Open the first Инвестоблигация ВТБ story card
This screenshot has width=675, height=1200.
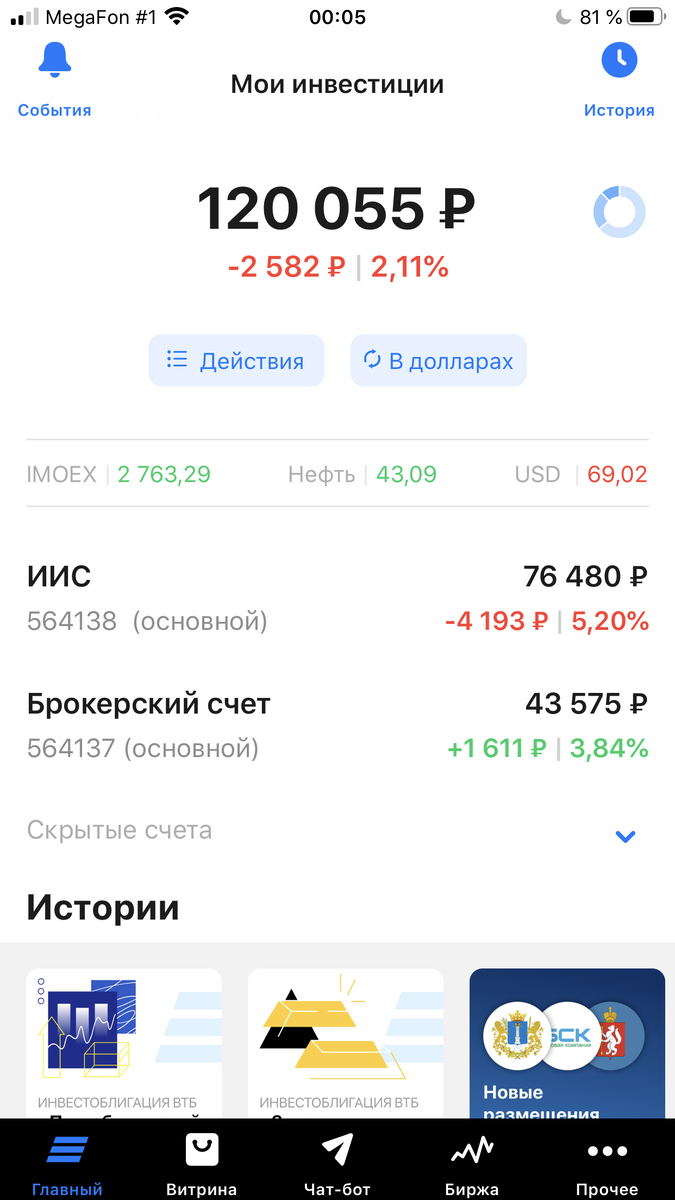pos(124,1042)
